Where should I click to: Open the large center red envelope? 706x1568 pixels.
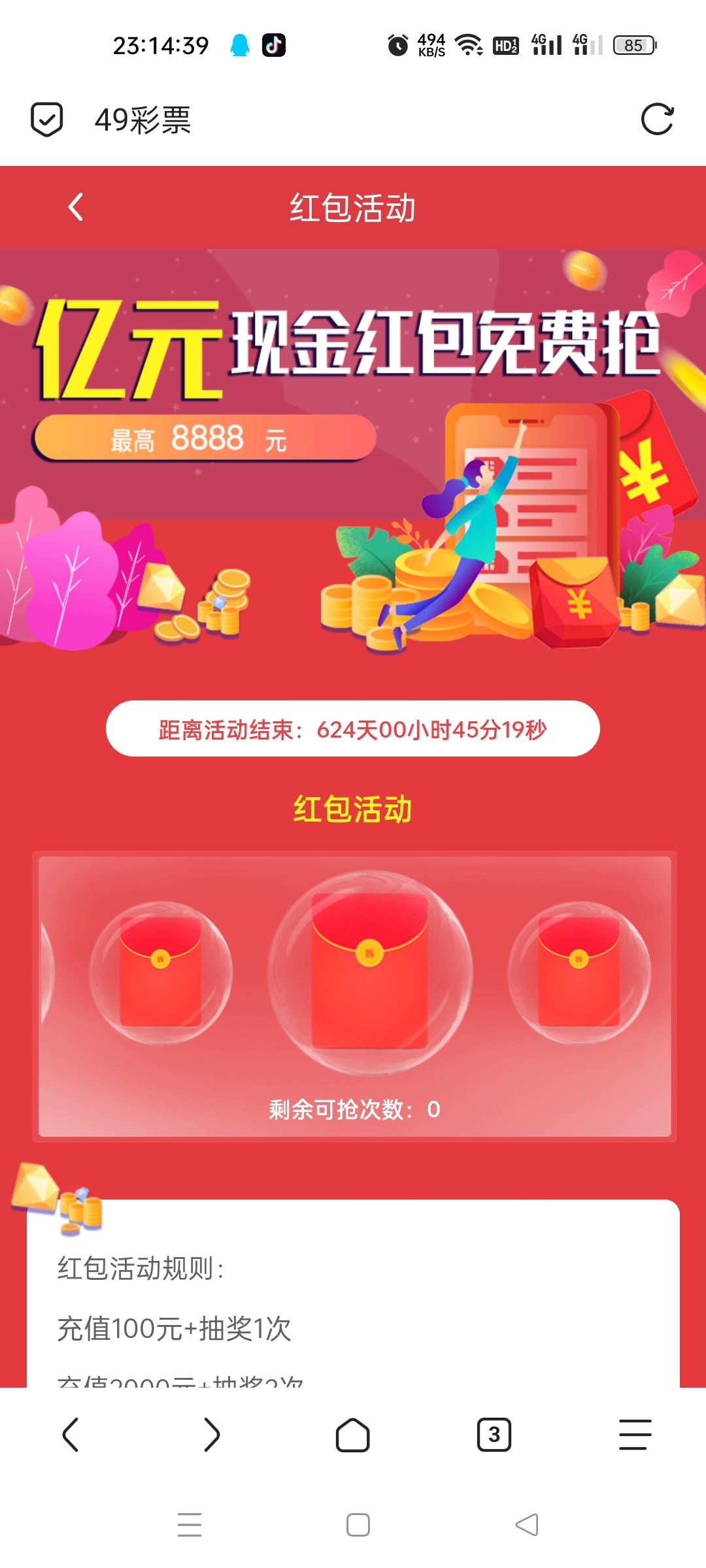click(x=369, y=971)
